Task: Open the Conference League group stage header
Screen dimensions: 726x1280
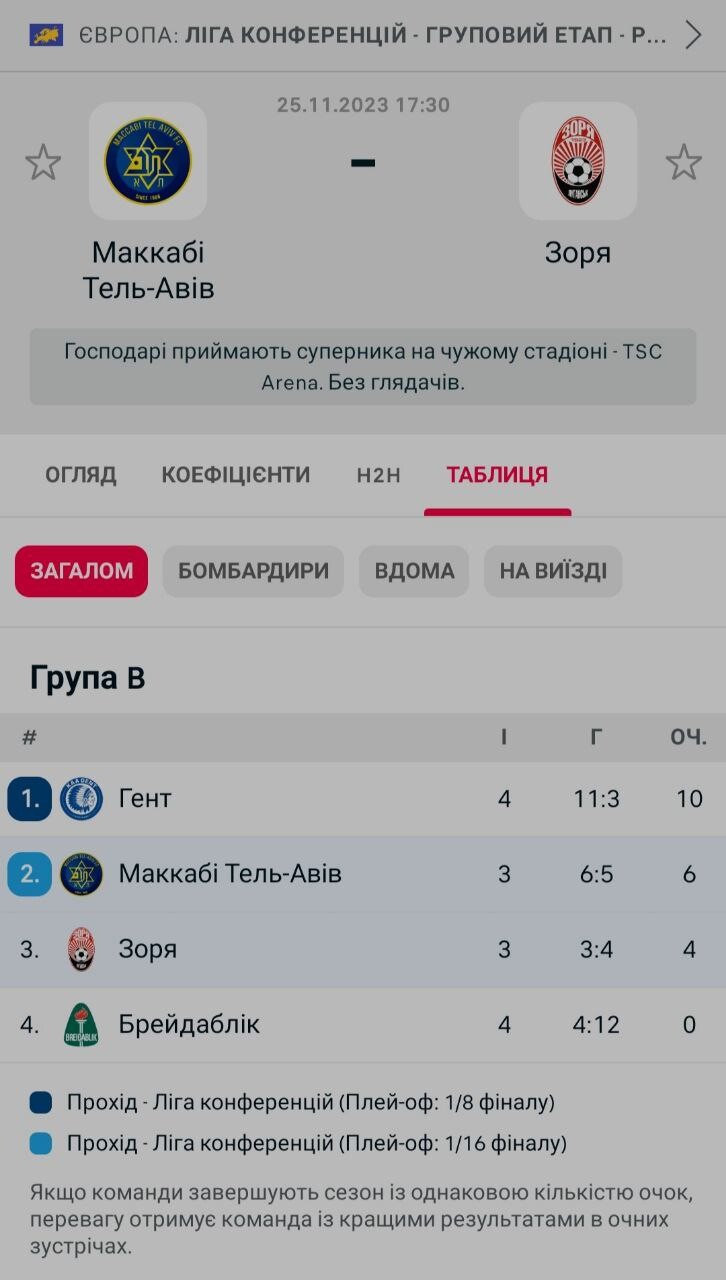Action: (363, 36)
